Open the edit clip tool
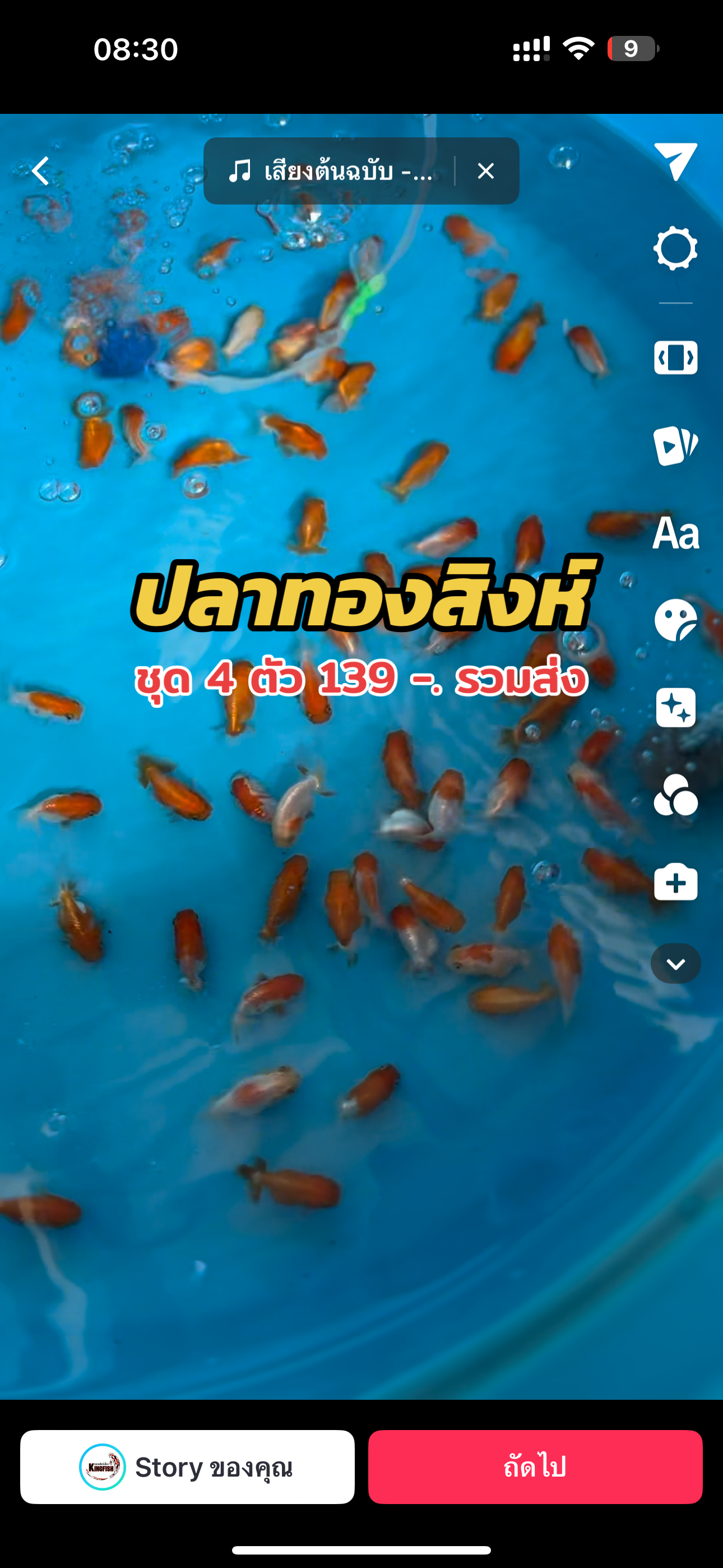The image size is (723, 1568). [x=675, y=357]
